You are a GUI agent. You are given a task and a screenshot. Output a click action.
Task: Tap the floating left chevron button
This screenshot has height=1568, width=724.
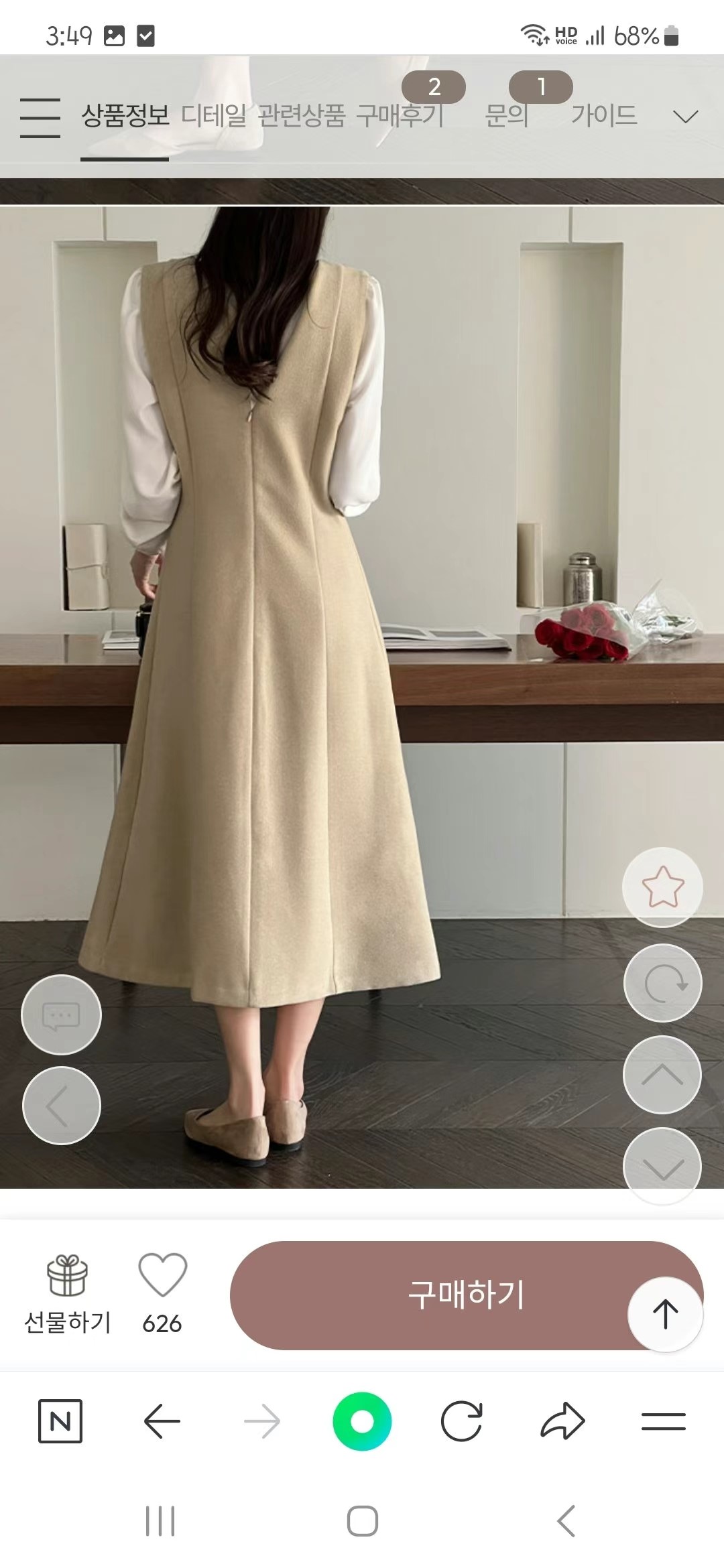tap(61, 1106)
